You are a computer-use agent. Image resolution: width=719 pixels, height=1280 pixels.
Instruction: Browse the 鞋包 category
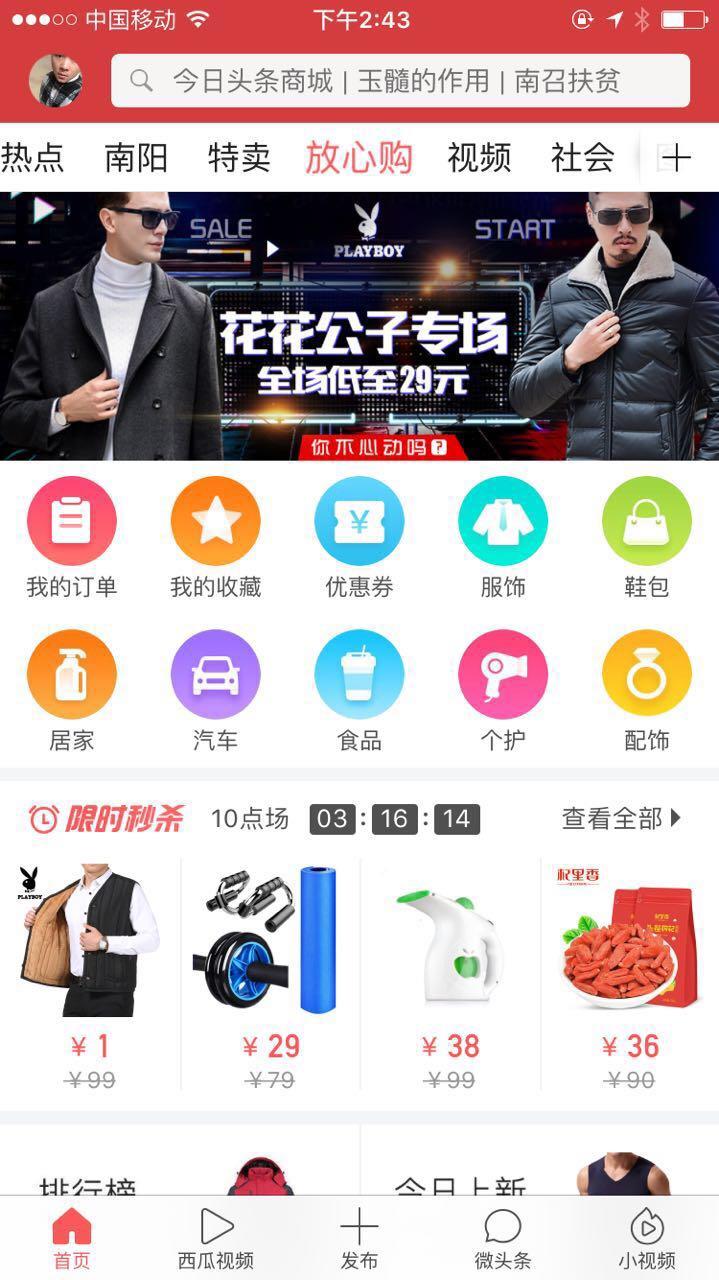646,540
